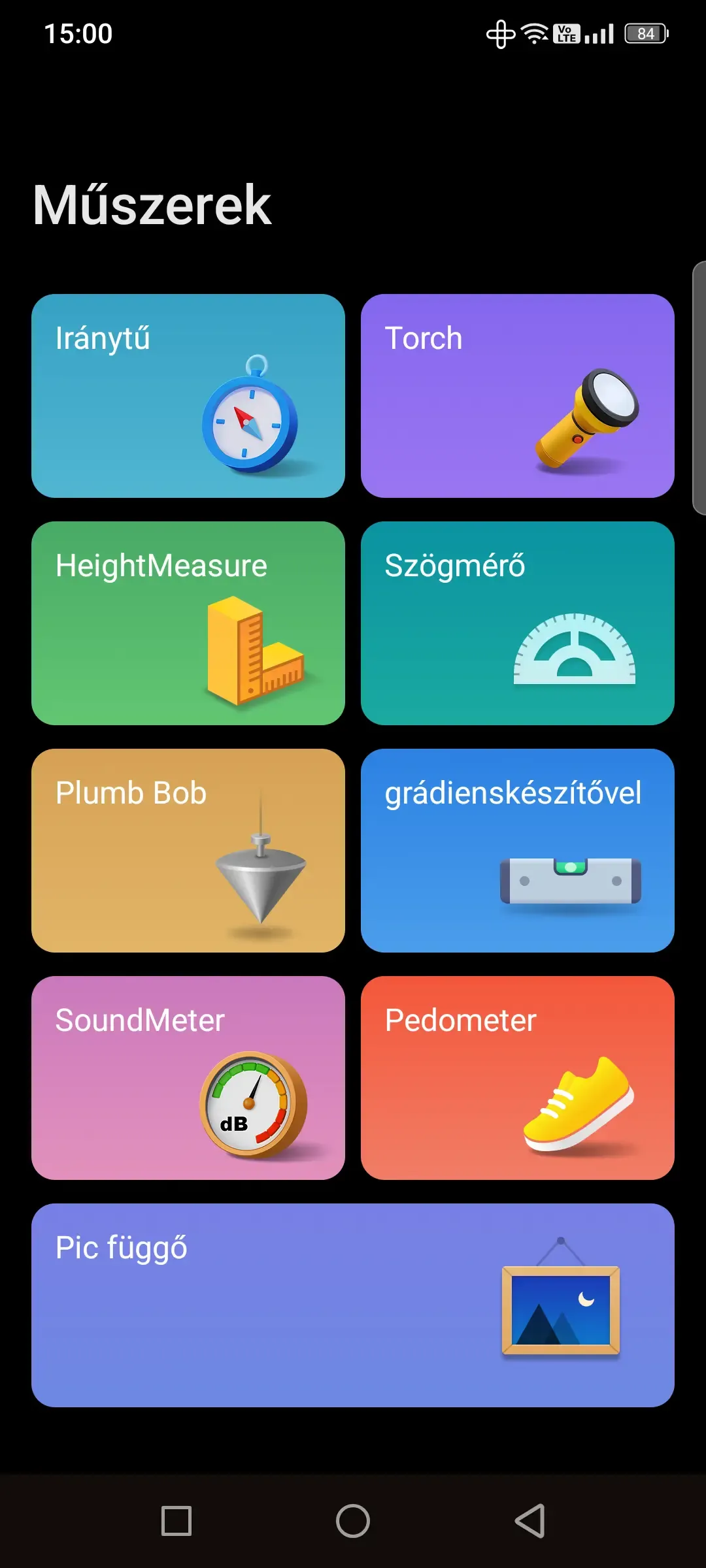The image size is (706, 1568).
Task: Open the Pic függő picture hanging tool
Action: tap(353, 1305)
